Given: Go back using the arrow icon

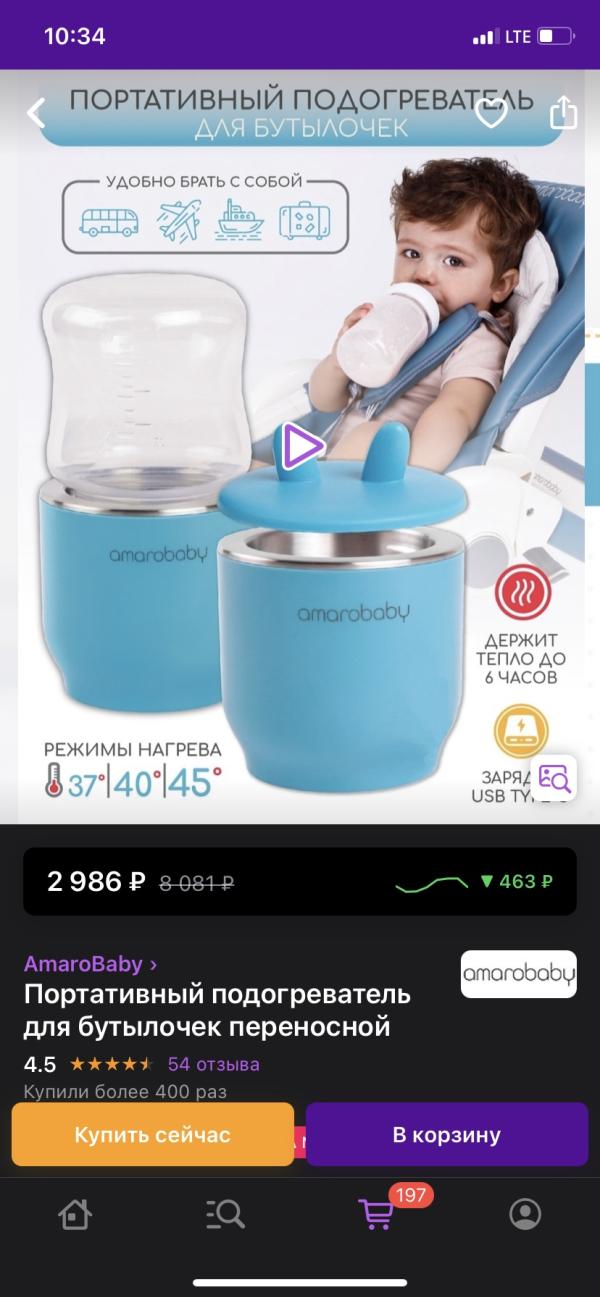Looking at the screenshot, I should tap(36, 112).
